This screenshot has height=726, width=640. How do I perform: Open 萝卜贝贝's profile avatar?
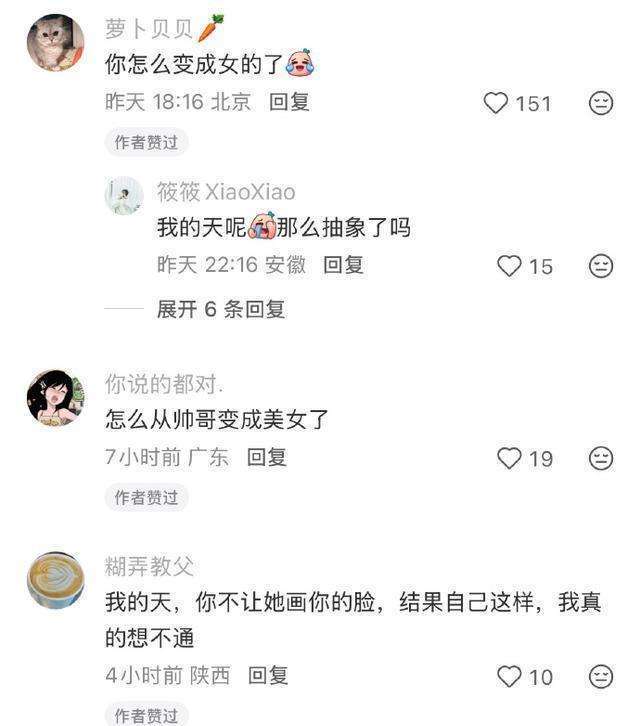click(x=54, y=42)
